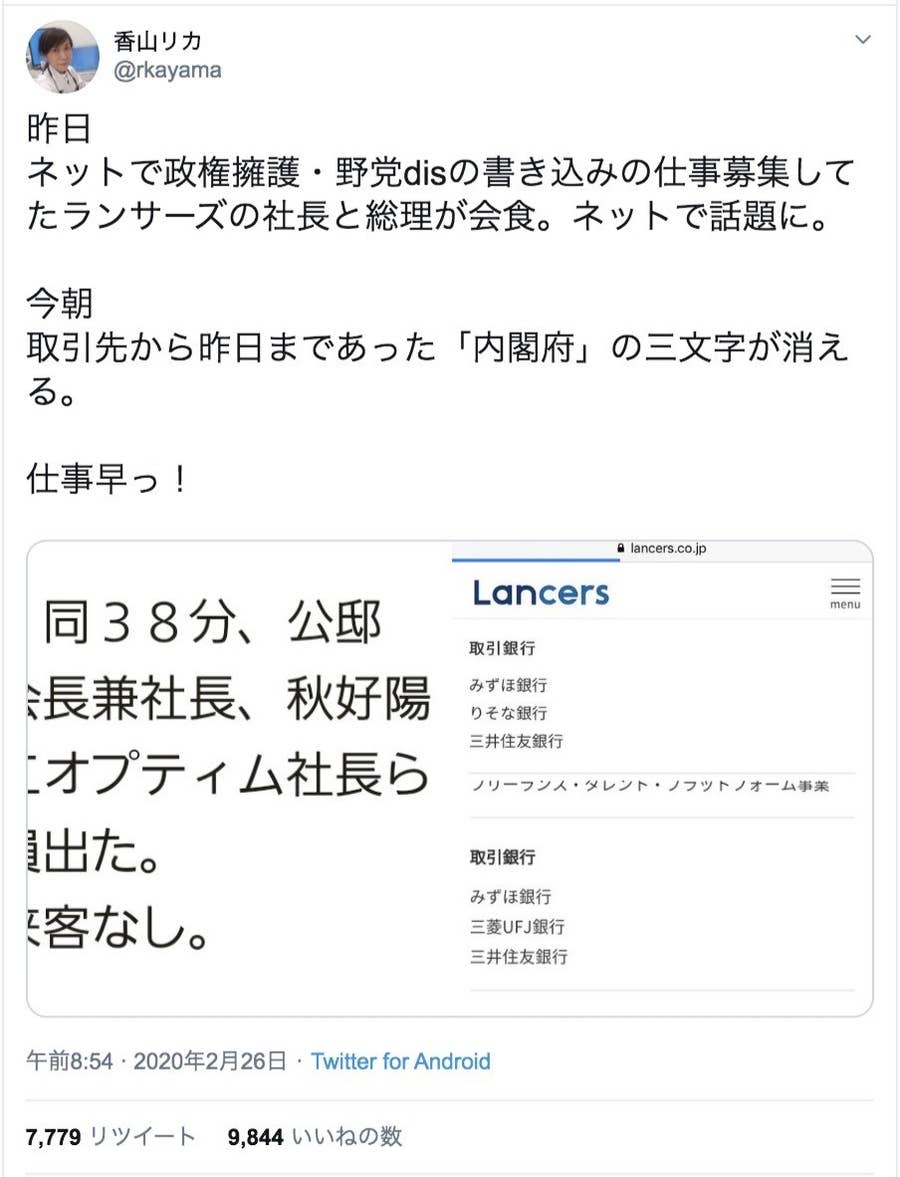Open the tweet options chevron menu
Viewport: 900px width, 1177px height.
coord(863,40)
